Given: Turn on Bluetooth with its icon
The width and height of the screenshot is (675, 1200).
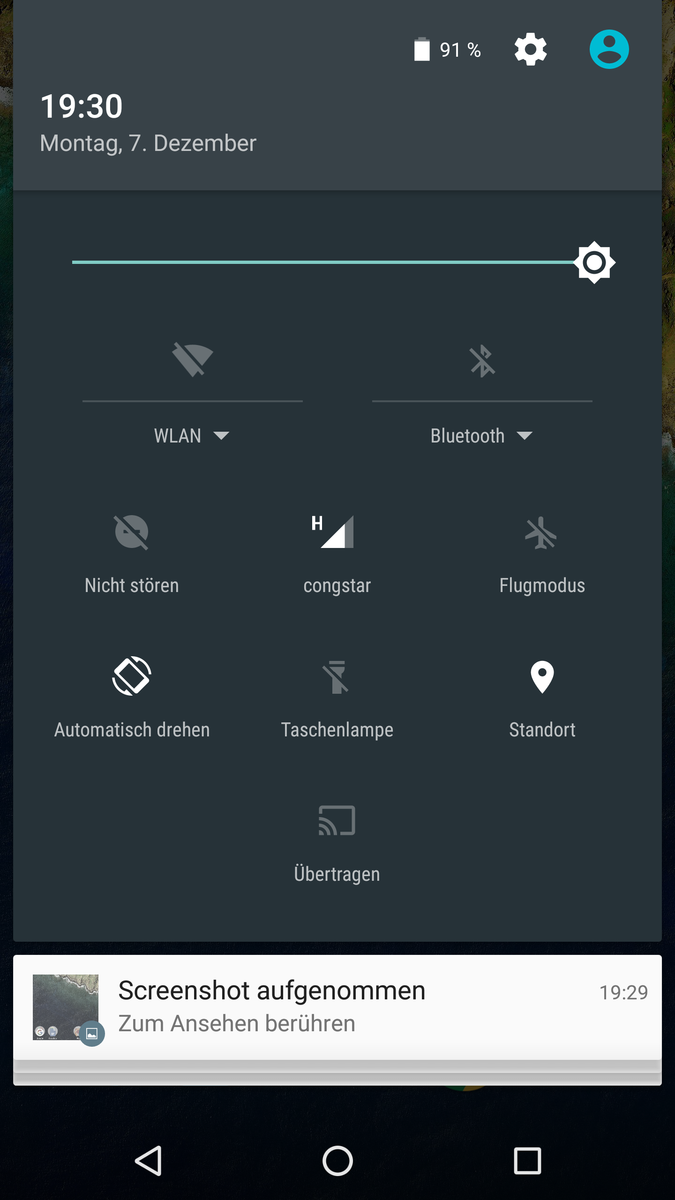Looking at the screenshot, I should [x=482, y=360].
